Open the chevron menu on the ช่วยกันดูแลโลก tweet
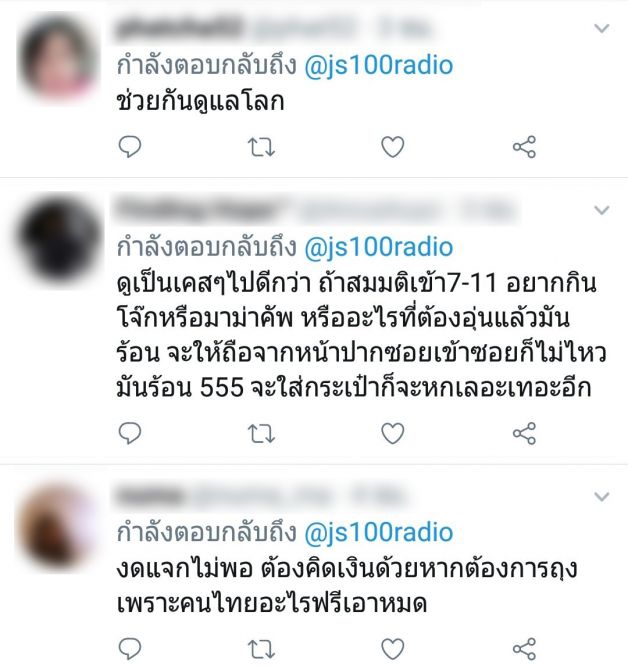 coord(601,29)
